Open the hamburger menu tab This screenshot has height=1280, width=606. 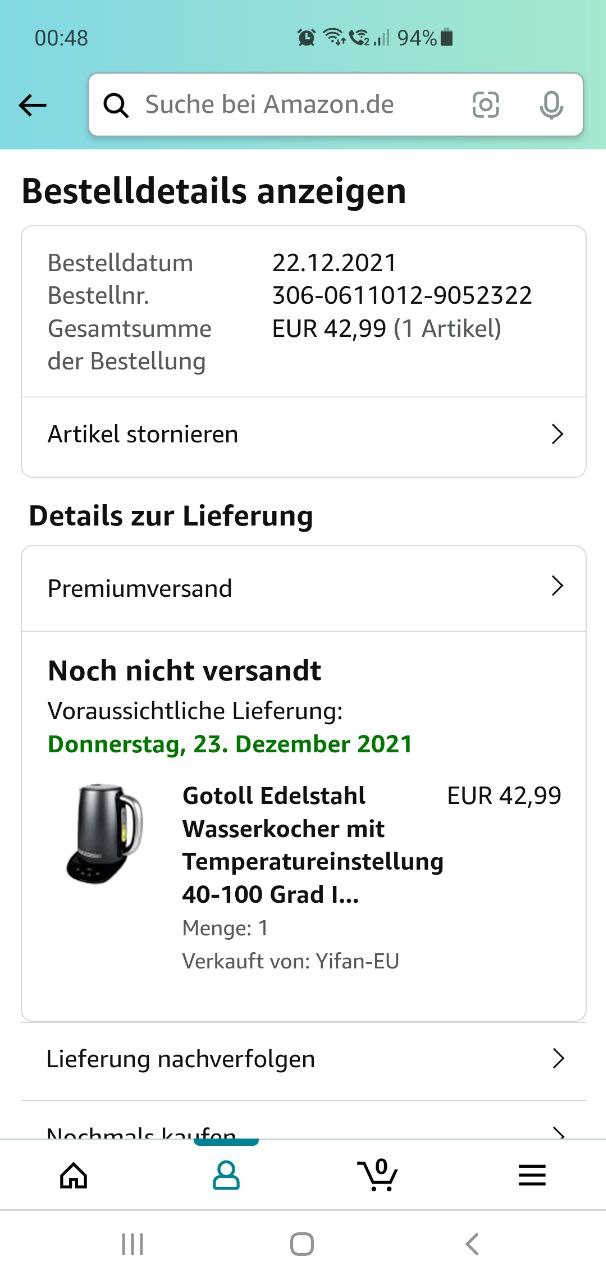tap(532, 1176)
